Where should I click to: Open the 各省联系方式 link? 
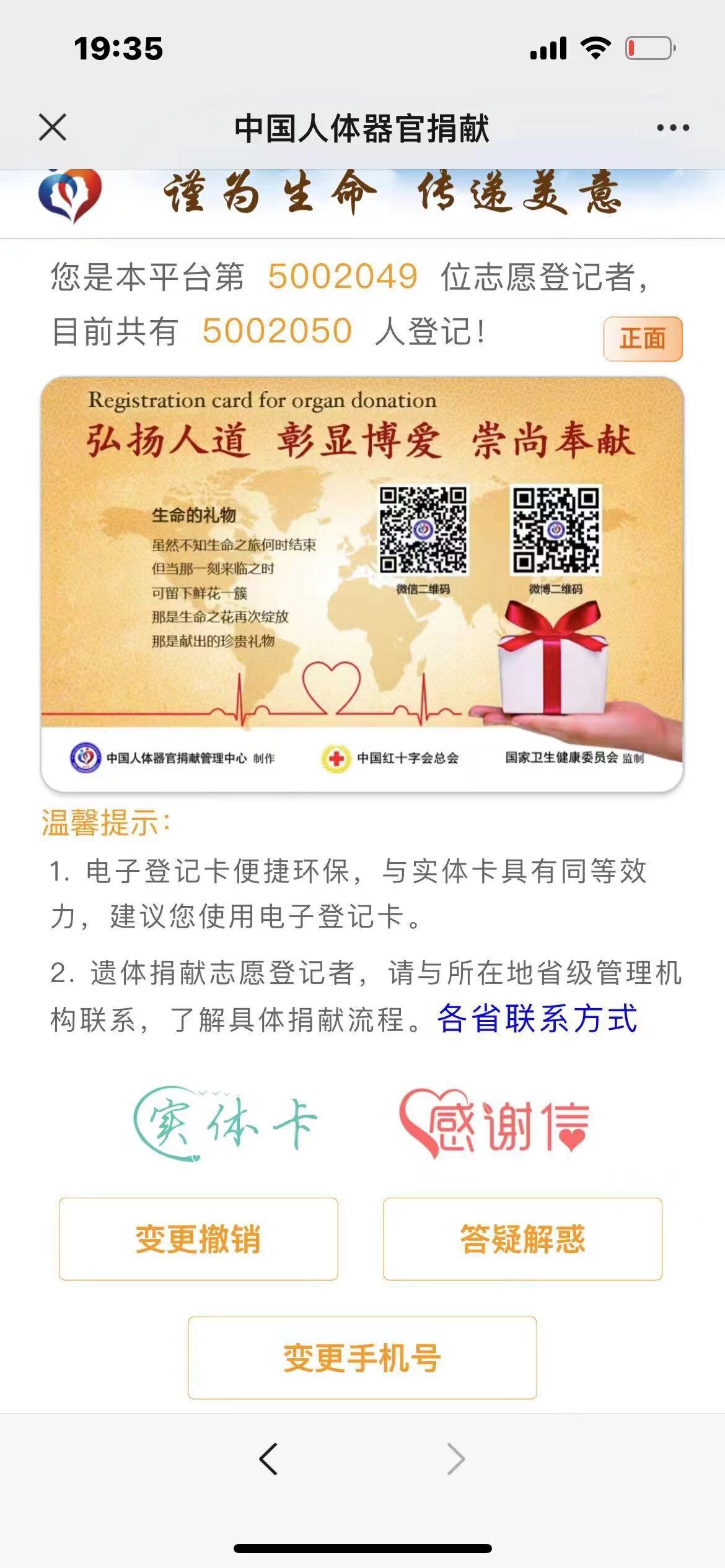click(537, 1019)
